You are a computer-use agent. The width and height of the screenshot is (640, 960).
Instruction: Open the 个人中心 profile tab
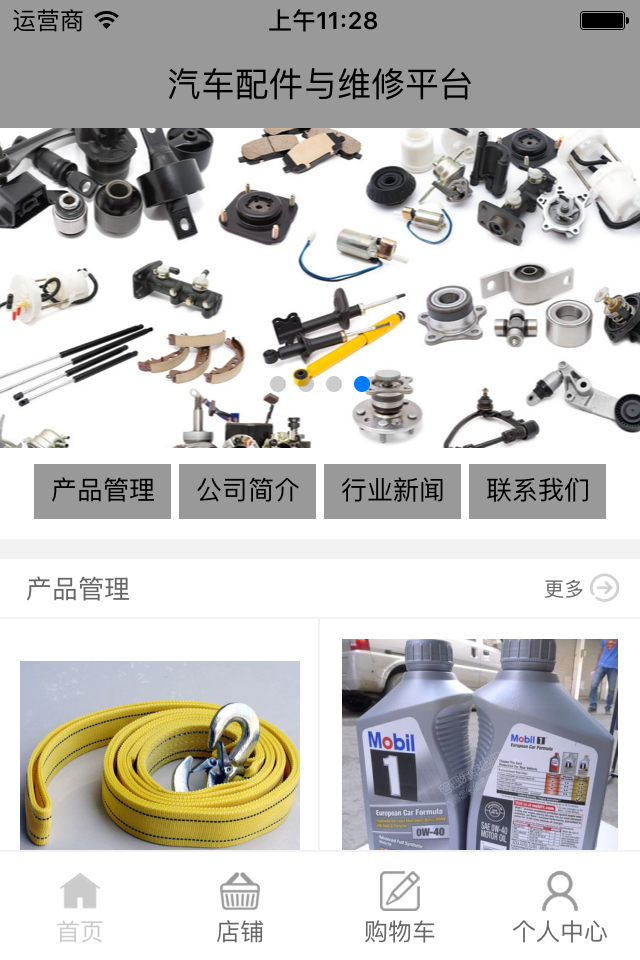click(559, 907)
